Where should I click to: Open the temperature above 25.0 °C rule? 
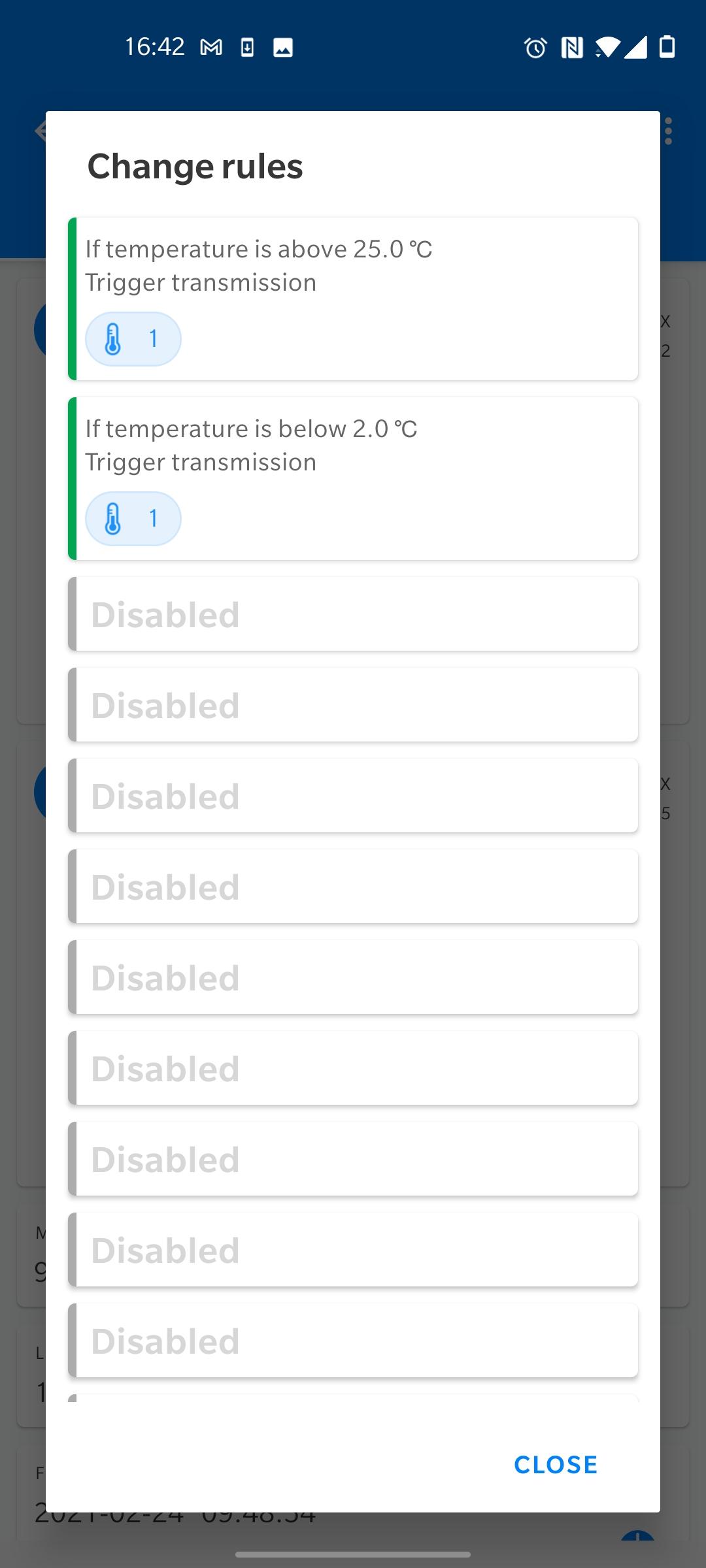pos(353,299)
